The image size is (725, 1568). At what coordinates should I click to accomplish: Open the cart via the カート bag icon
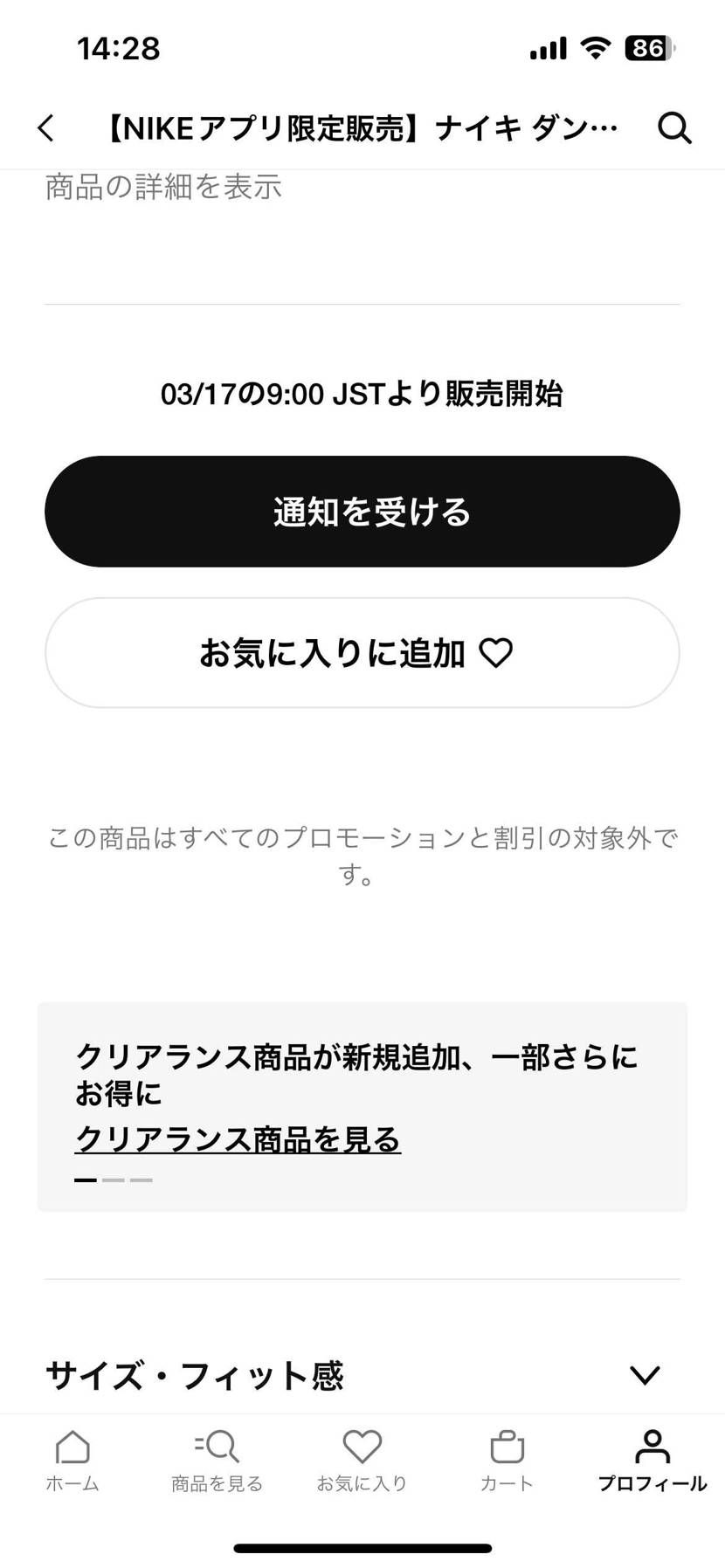pos(506,1454)
